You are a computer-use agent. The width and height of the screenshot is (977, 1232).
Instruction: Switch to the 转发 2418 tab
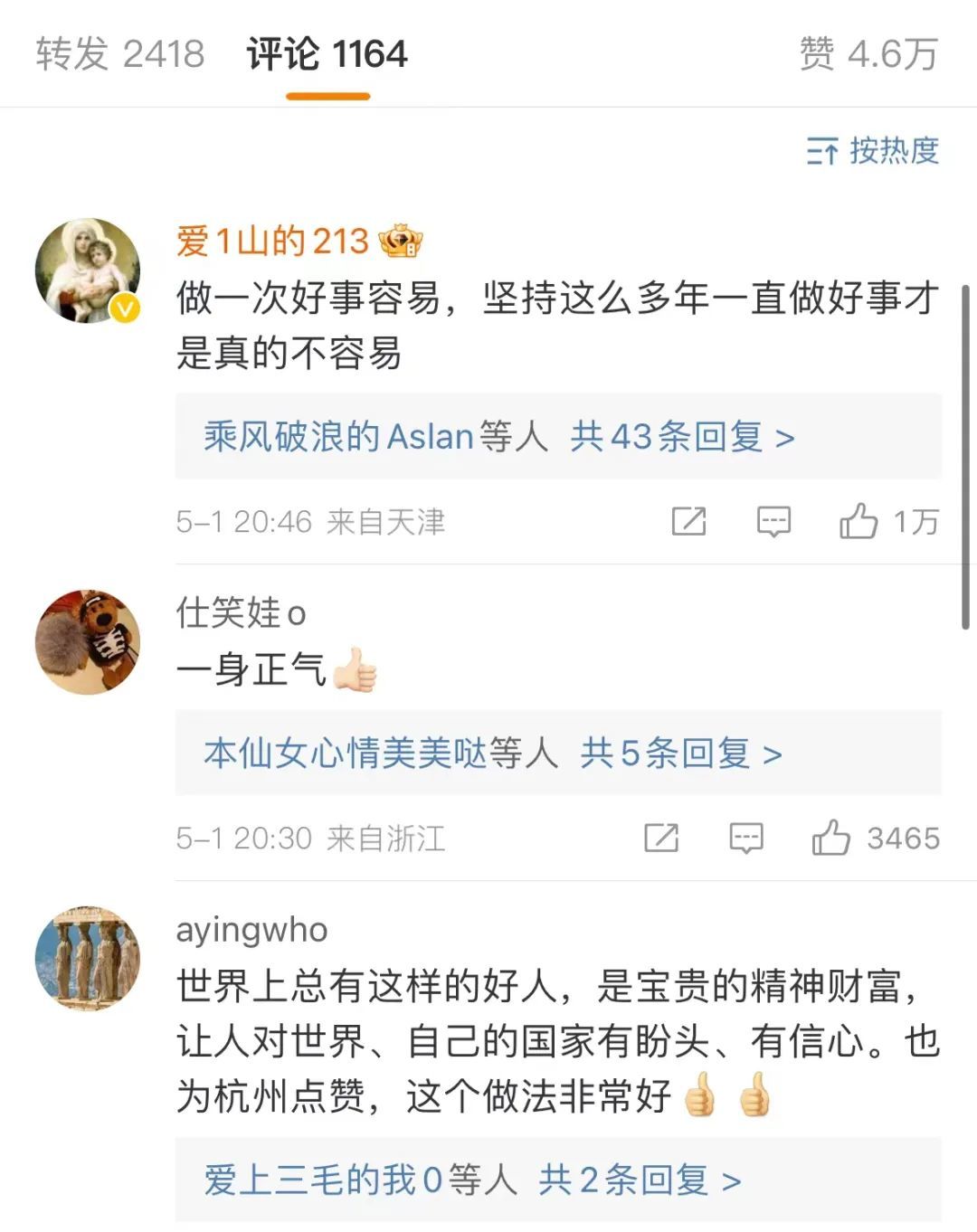[x=120, y=54]
